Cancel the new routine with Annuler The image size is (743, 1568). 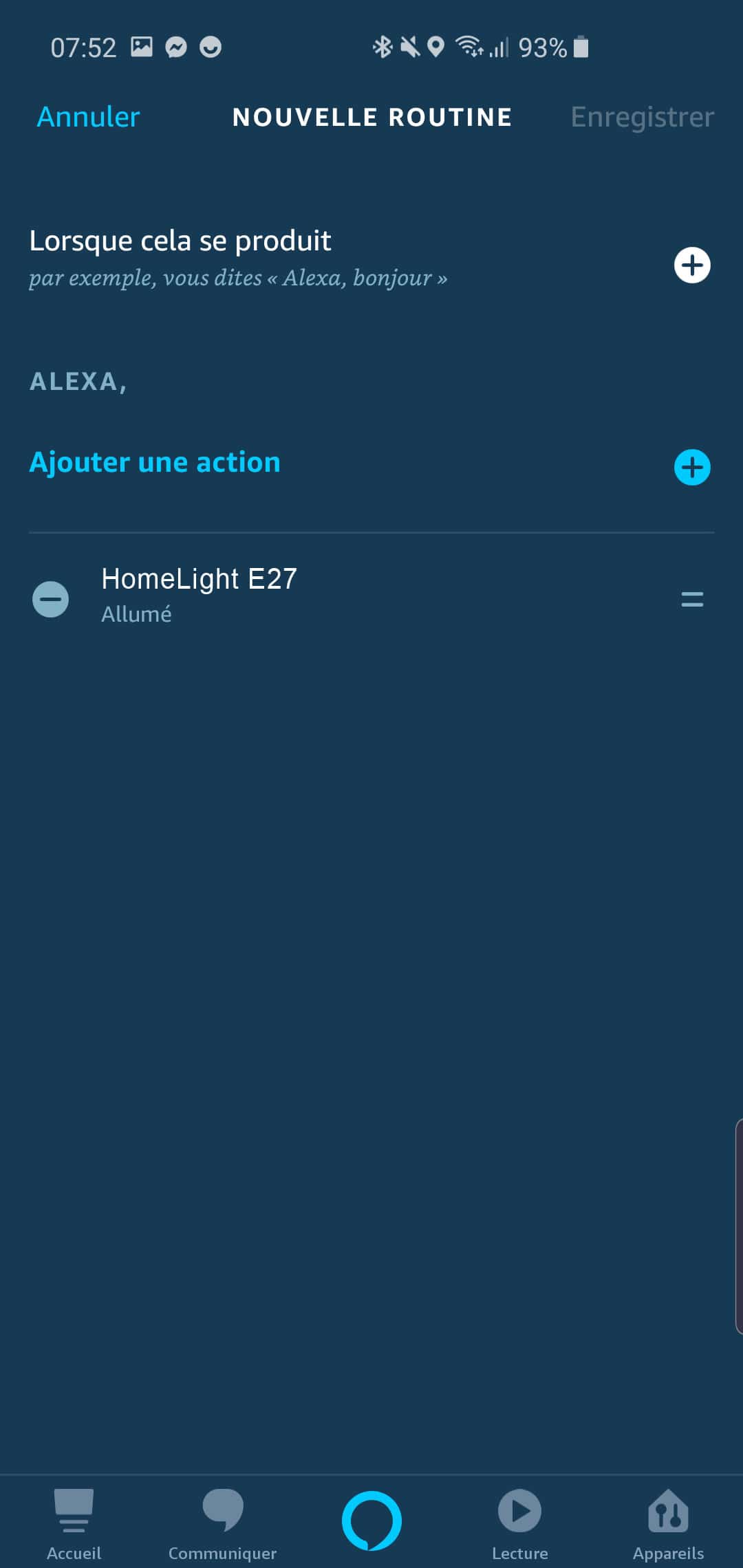(x=88, y=117)
